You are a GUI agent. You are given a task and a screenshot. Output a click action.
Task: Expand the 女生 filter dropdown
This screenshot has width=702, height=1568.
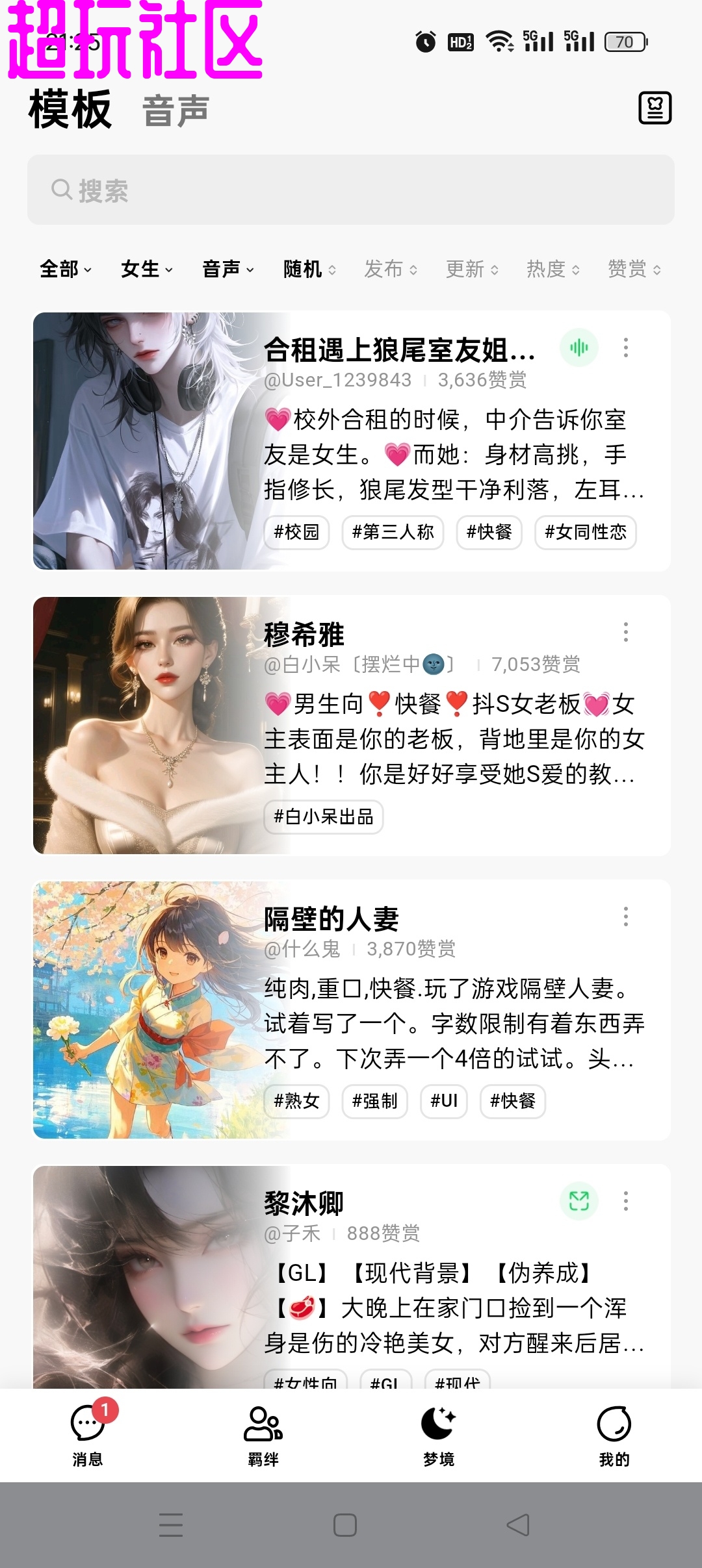147,269
